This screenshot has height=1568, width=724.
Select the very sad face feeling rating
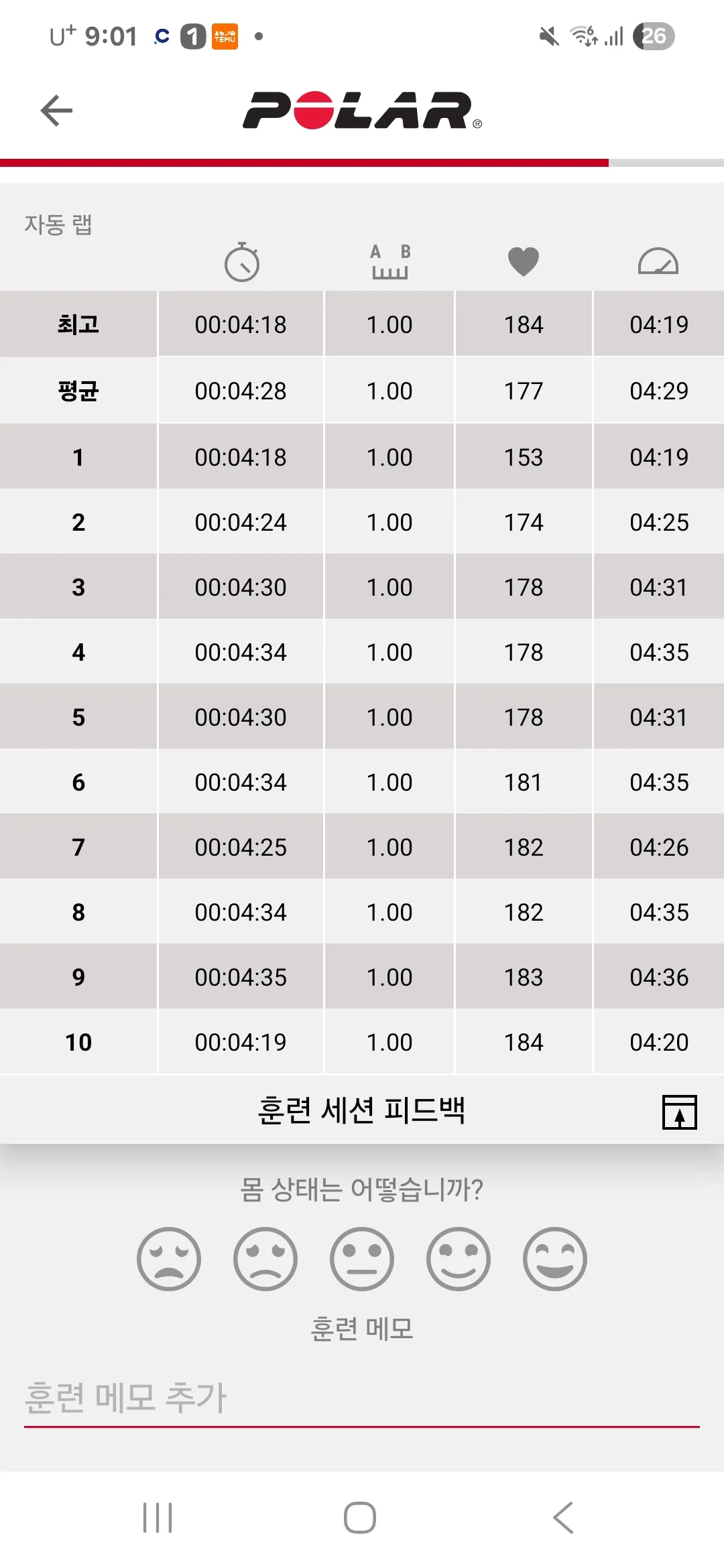point(169,1259)
